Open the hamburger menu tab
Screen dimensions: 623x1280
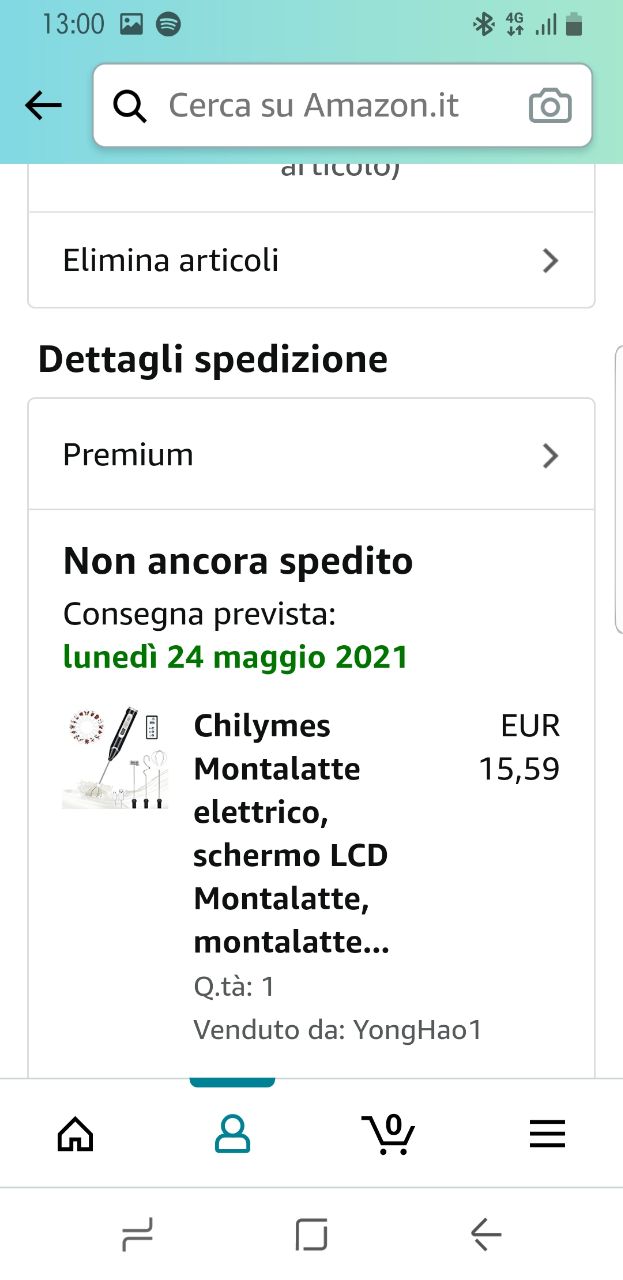coord(547,1133)
